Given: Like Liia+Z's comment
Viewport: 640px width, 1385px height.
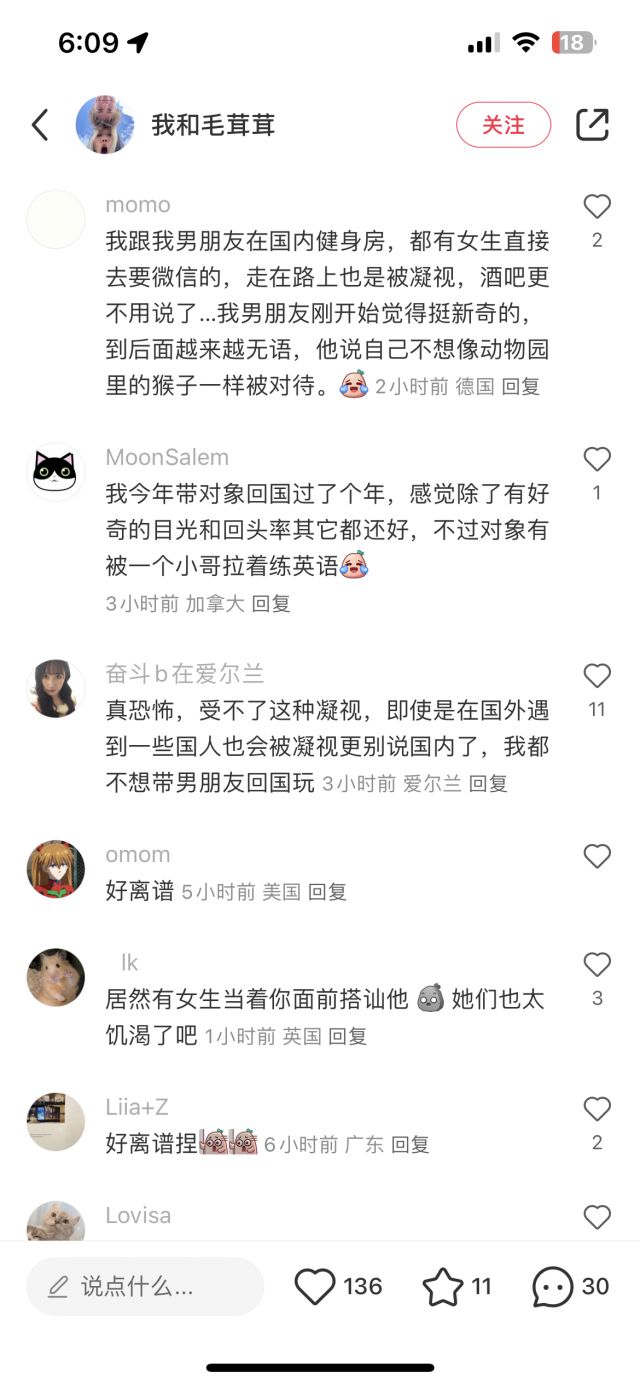Looking at the screenshot, I should 597,1109.
